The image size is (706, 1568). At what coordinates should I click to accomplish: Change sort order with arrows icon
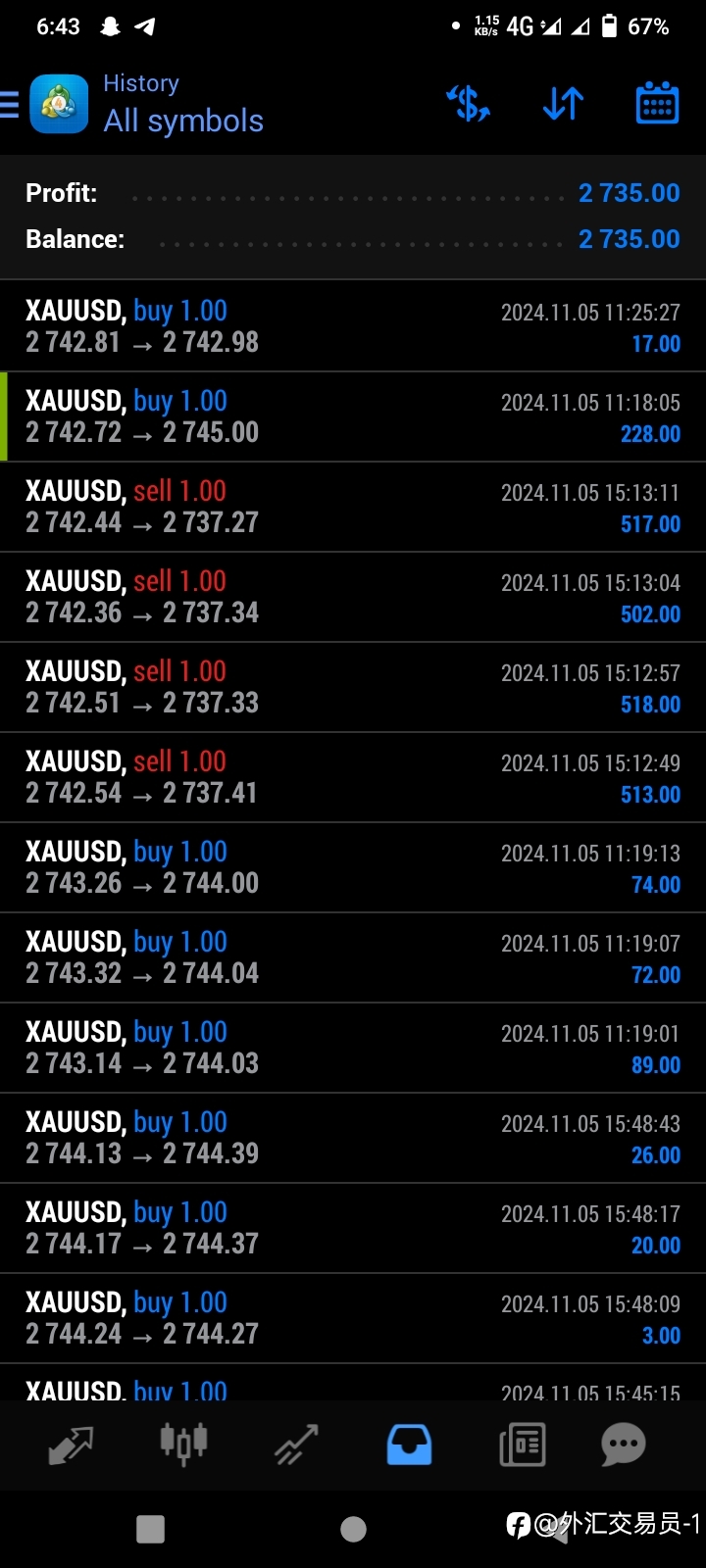[x=563, y=104]
